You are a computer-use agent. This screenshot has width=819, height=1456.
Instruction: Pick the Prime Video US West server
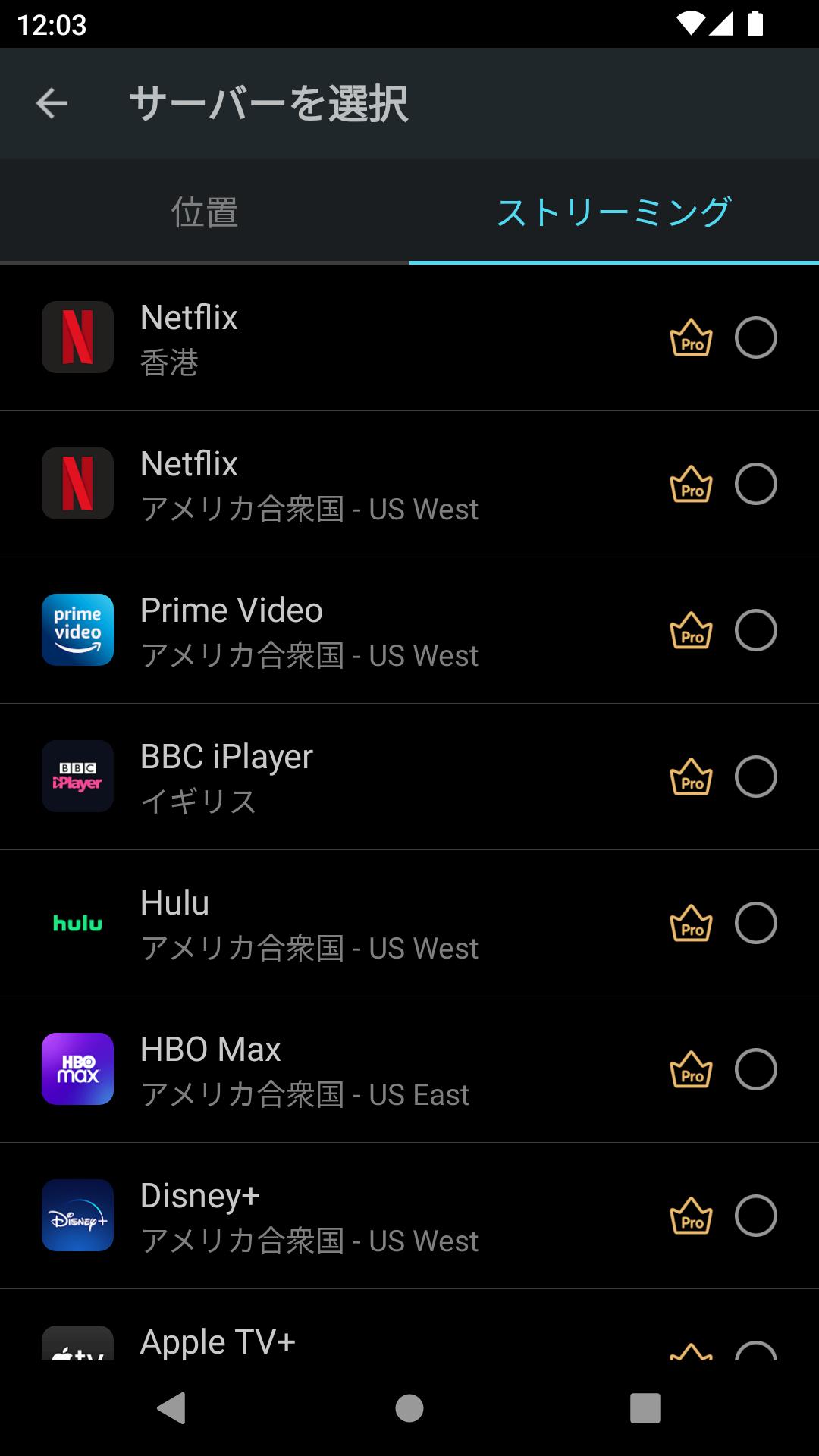pyautogui.click(x=409, y=631)
